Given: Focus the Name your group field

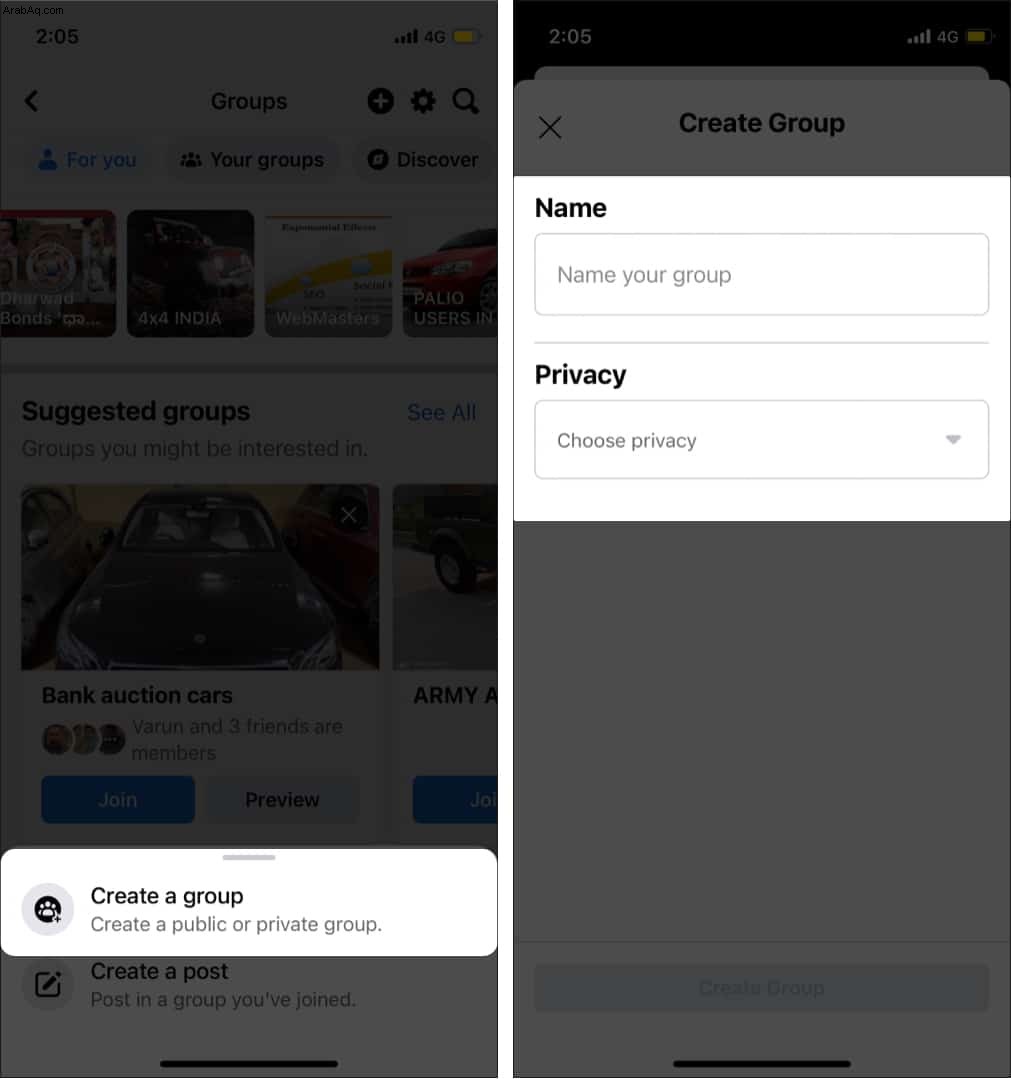Looking at the screenshot, I should [761, 275].
